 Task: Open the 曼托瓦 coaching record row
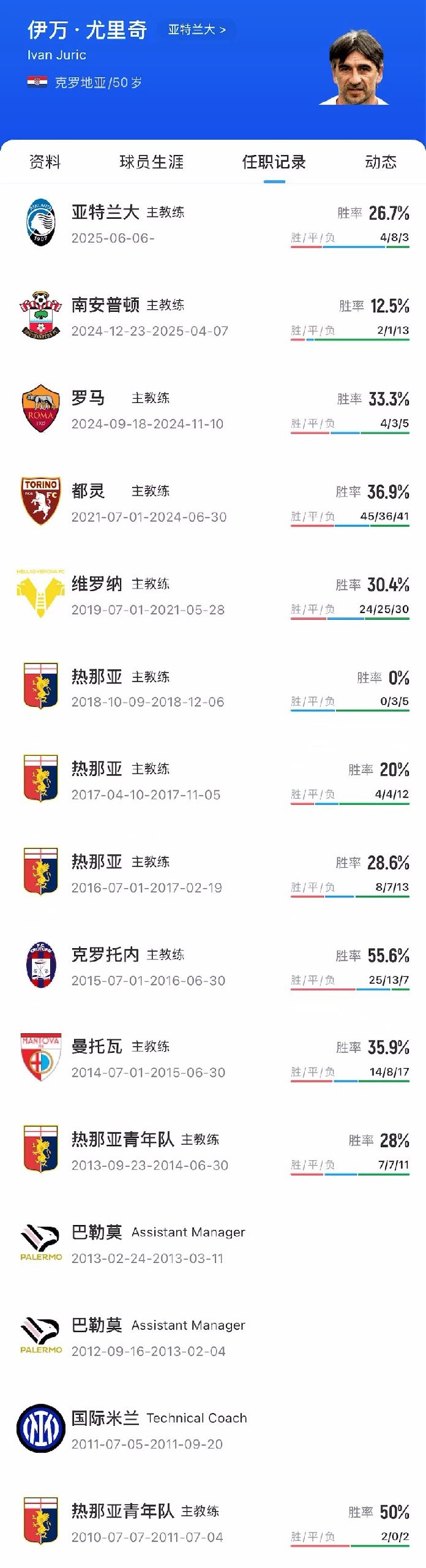click(x=213, y=1059)
